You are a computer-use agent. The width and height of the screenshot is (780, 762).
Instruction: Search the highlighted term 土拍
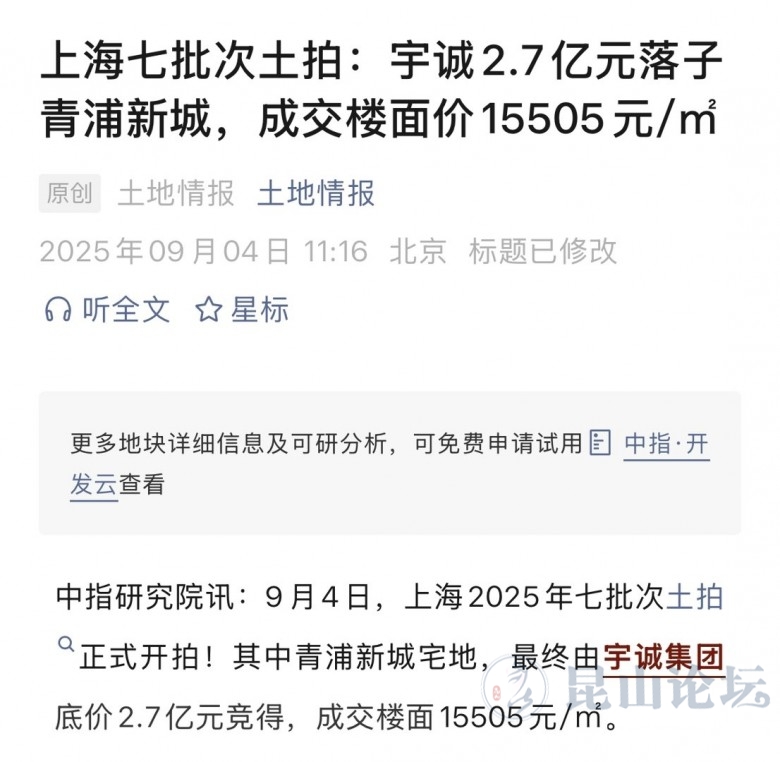pos(700,598)
